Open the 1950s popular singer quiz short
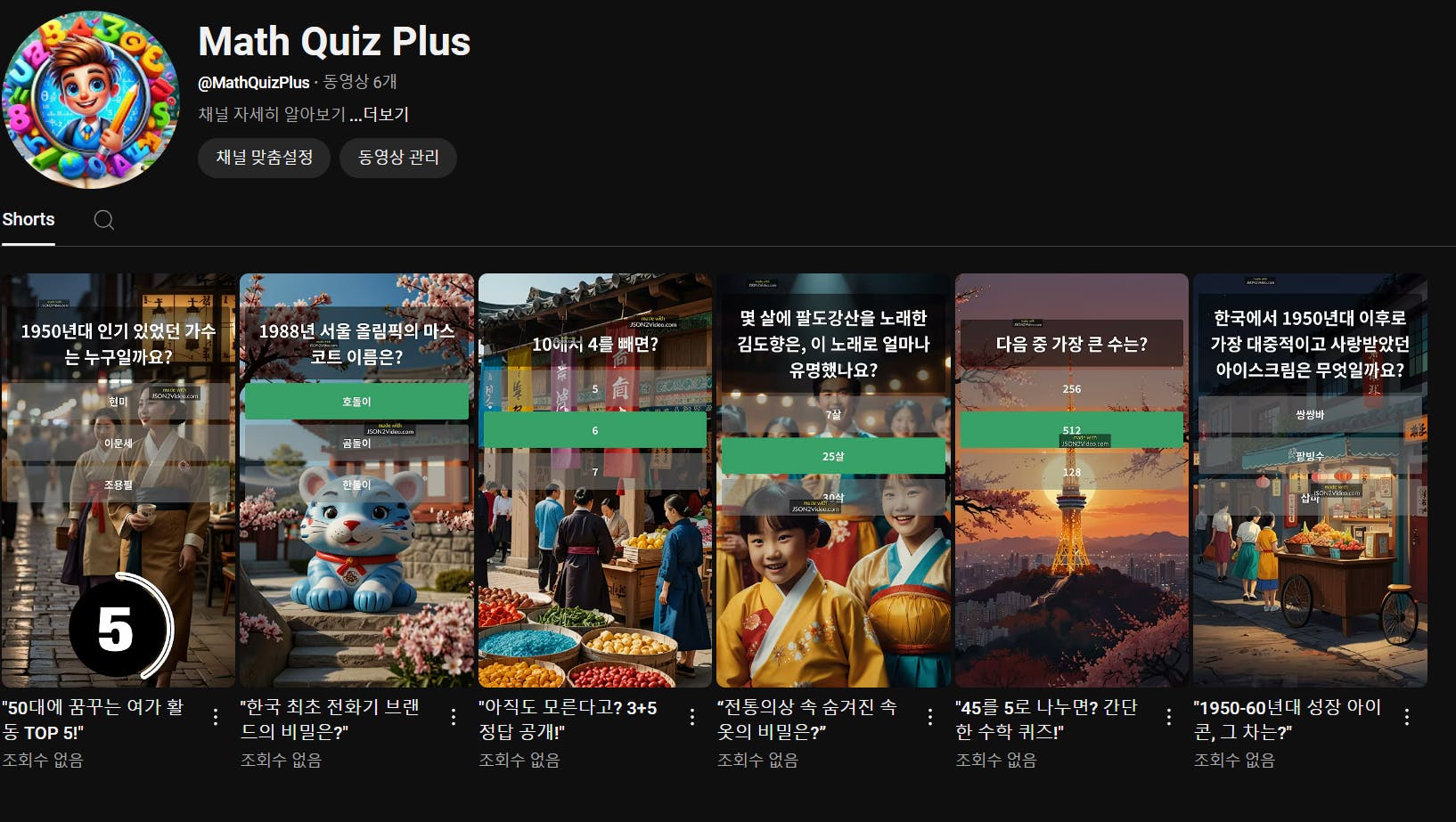The height and width of the screenshot is (822, 1456). click(x=118, y=481)
